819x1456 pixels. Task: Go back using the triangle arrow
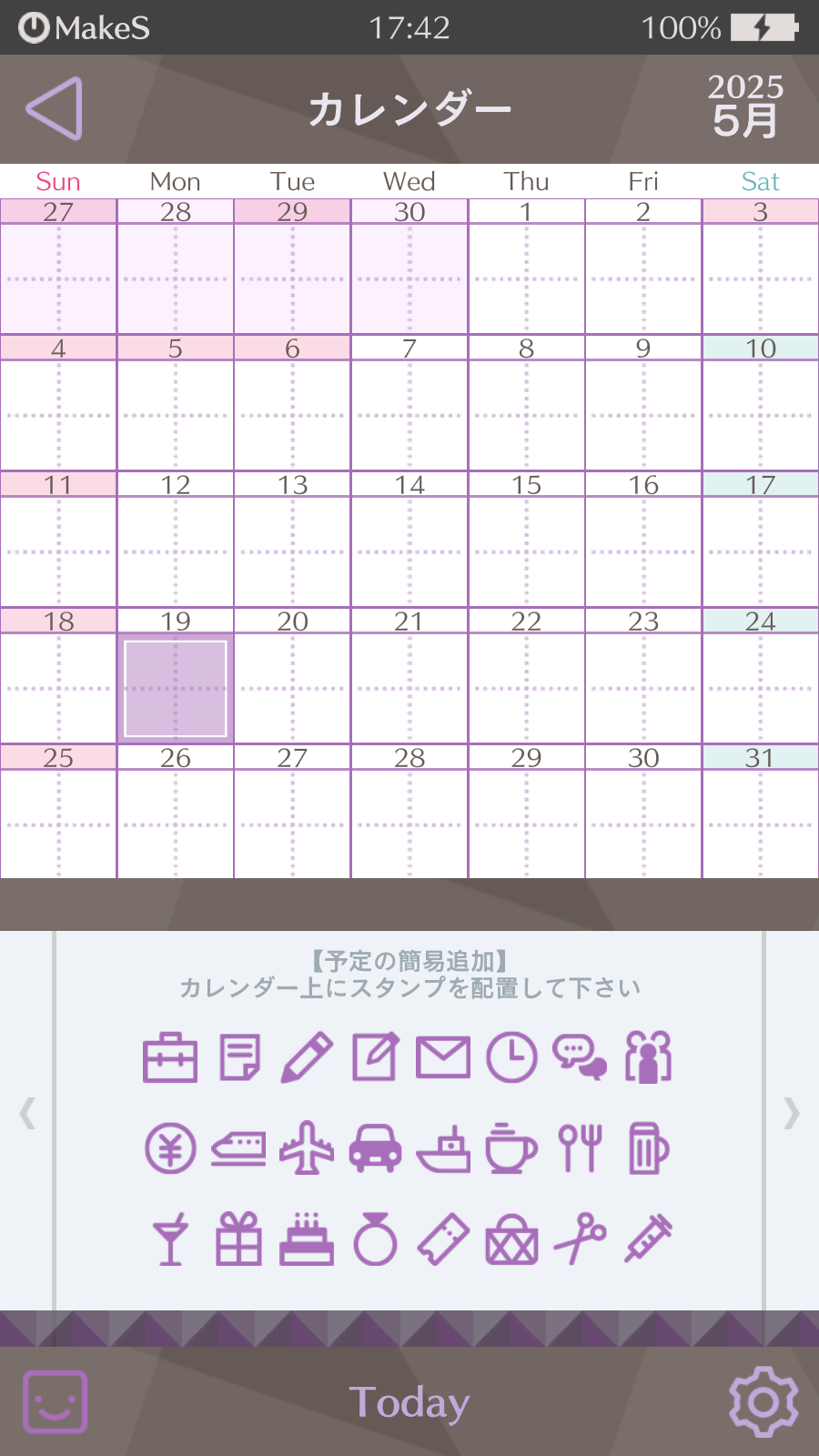(x=55, y=109)
